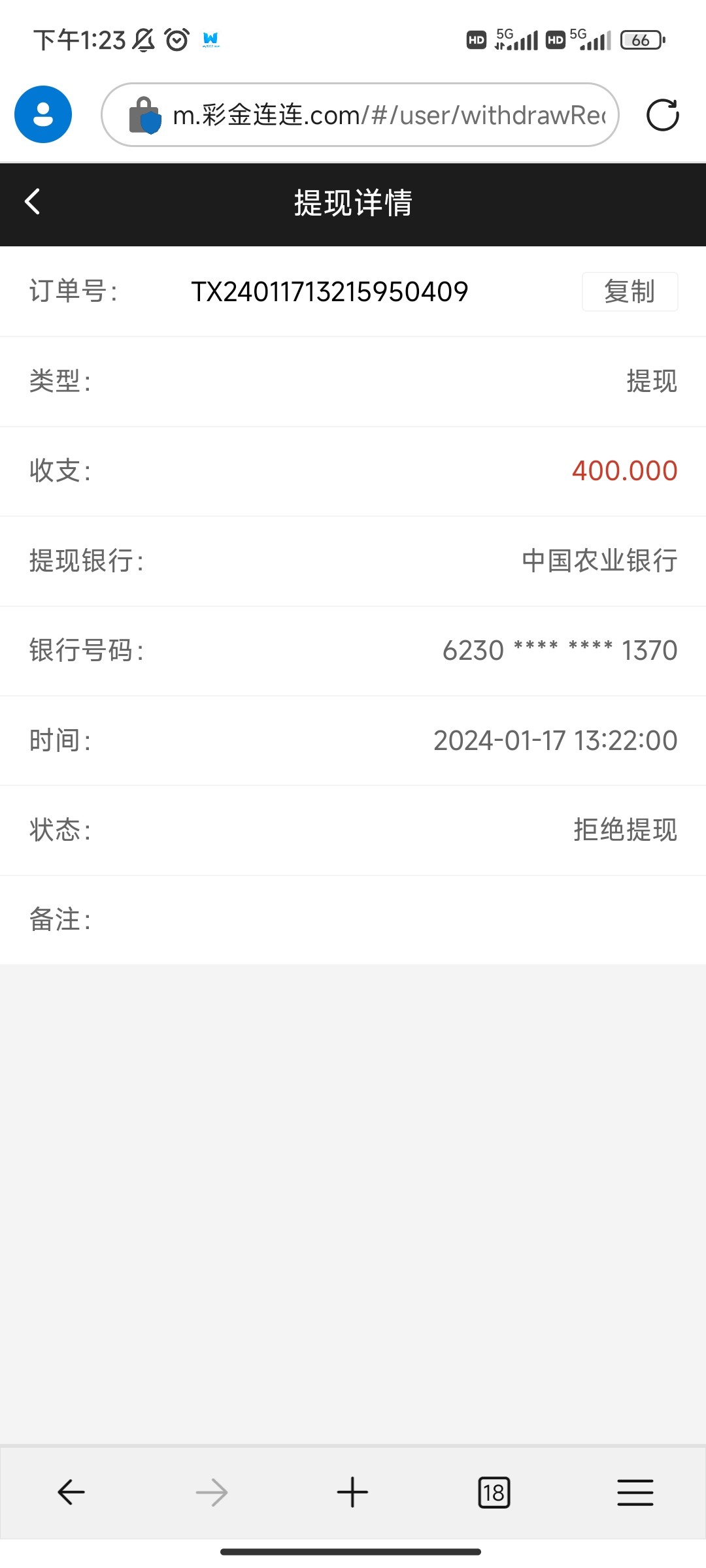
Task: Tap the URL address bar
Action: tap(360, 115)
